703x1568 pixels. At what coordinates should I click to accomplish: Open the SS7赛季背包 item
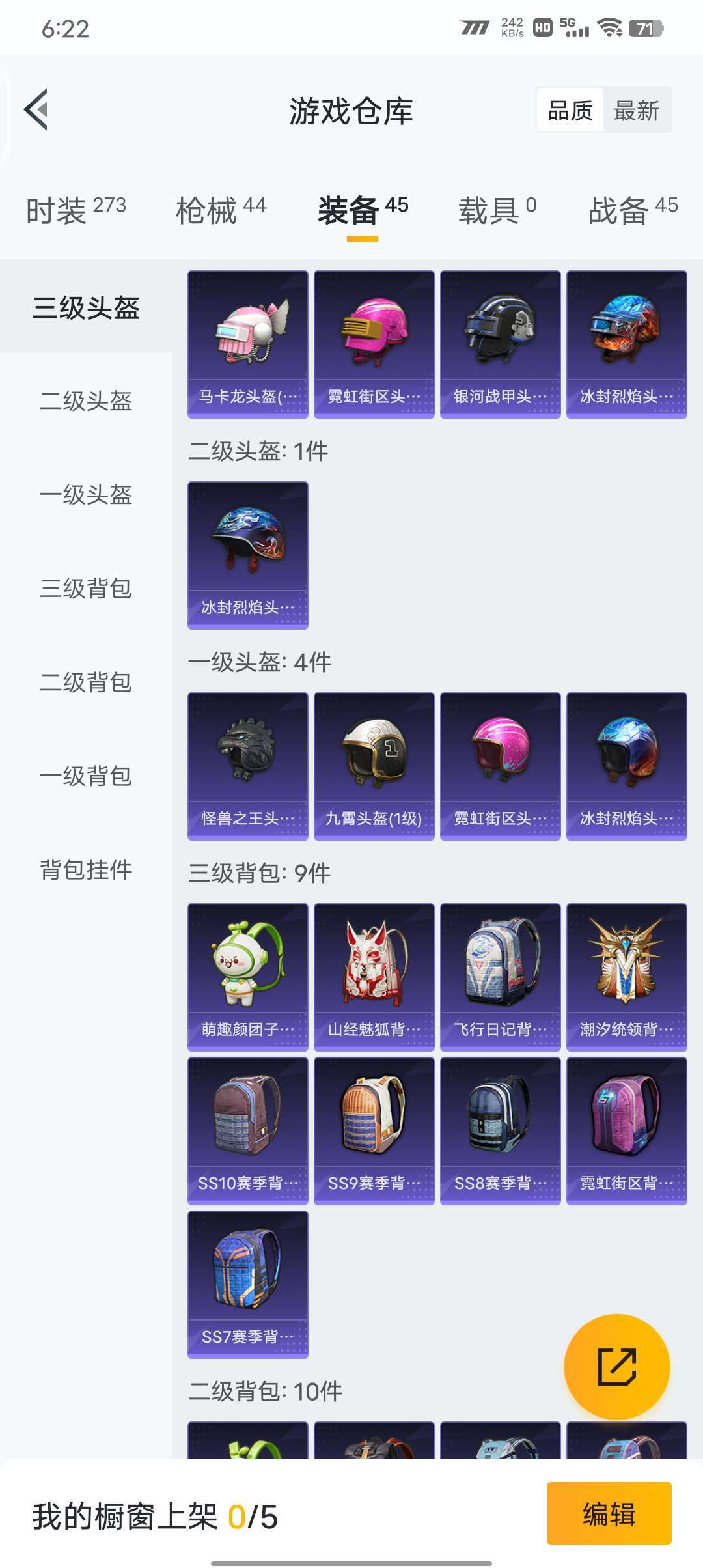[248, 1285]
